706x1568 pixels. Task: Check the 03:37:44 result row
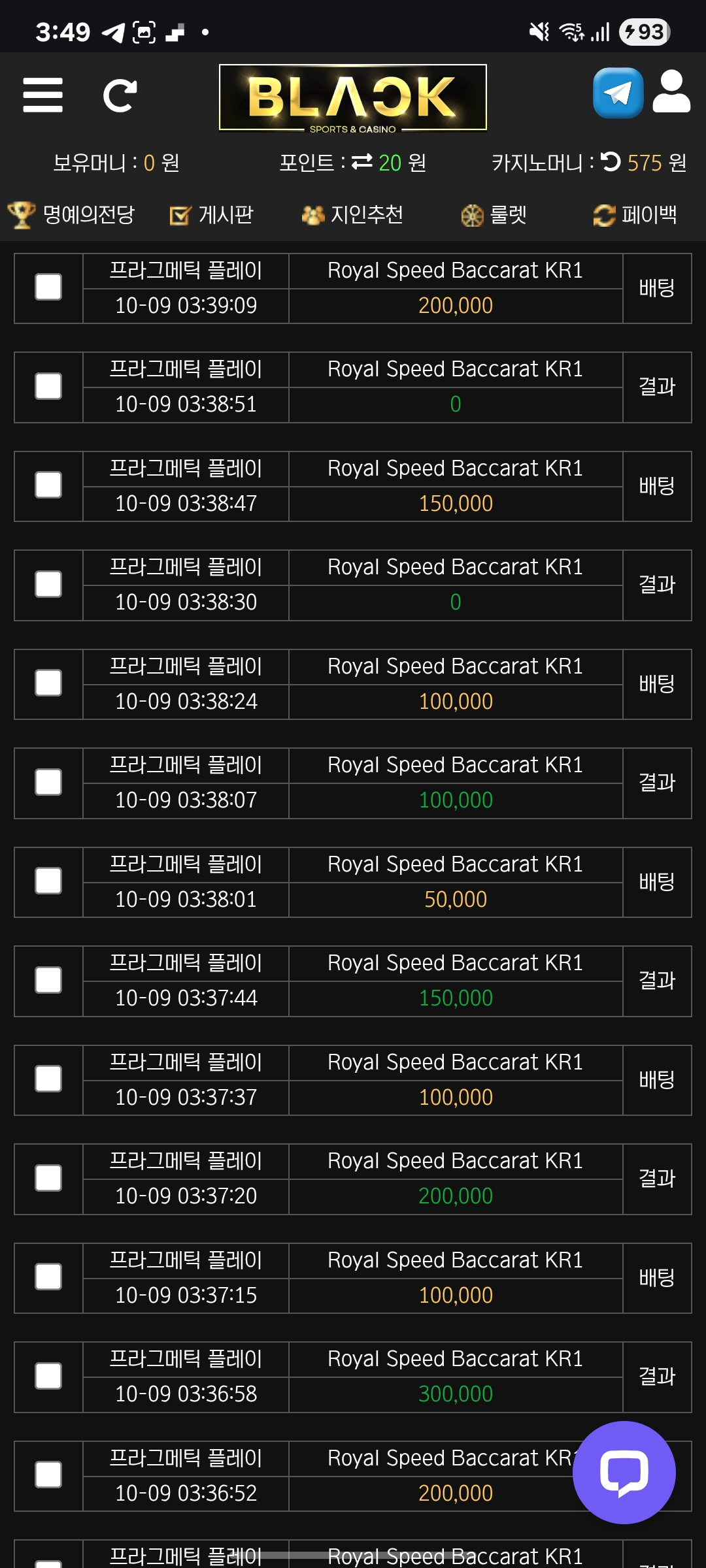coord(48,981)
